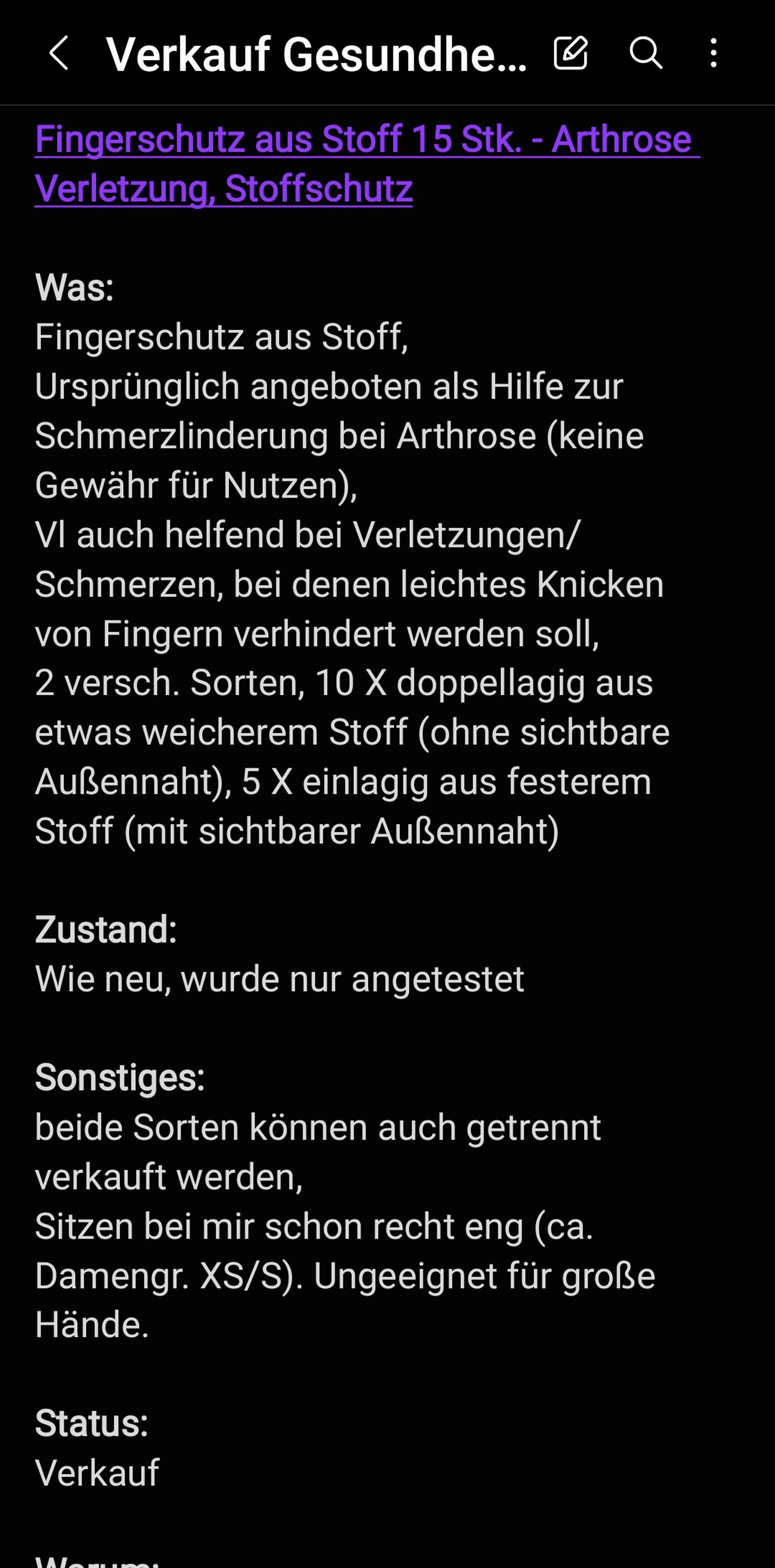Open the Fingerschutz aus Stoff 15 Stk. link

[x=367, y=164]
